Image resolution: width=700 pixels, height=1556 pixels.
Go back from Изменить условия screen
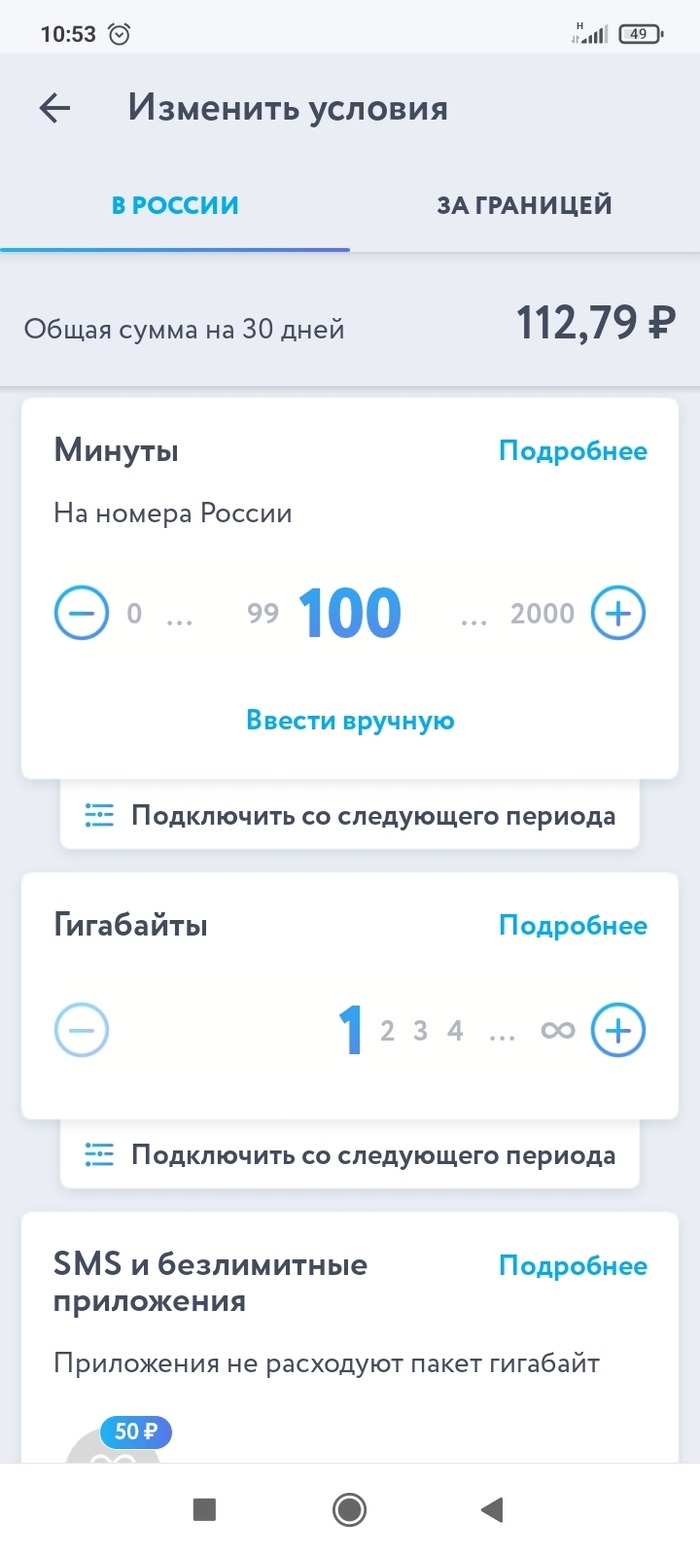(x=54, y=108)
